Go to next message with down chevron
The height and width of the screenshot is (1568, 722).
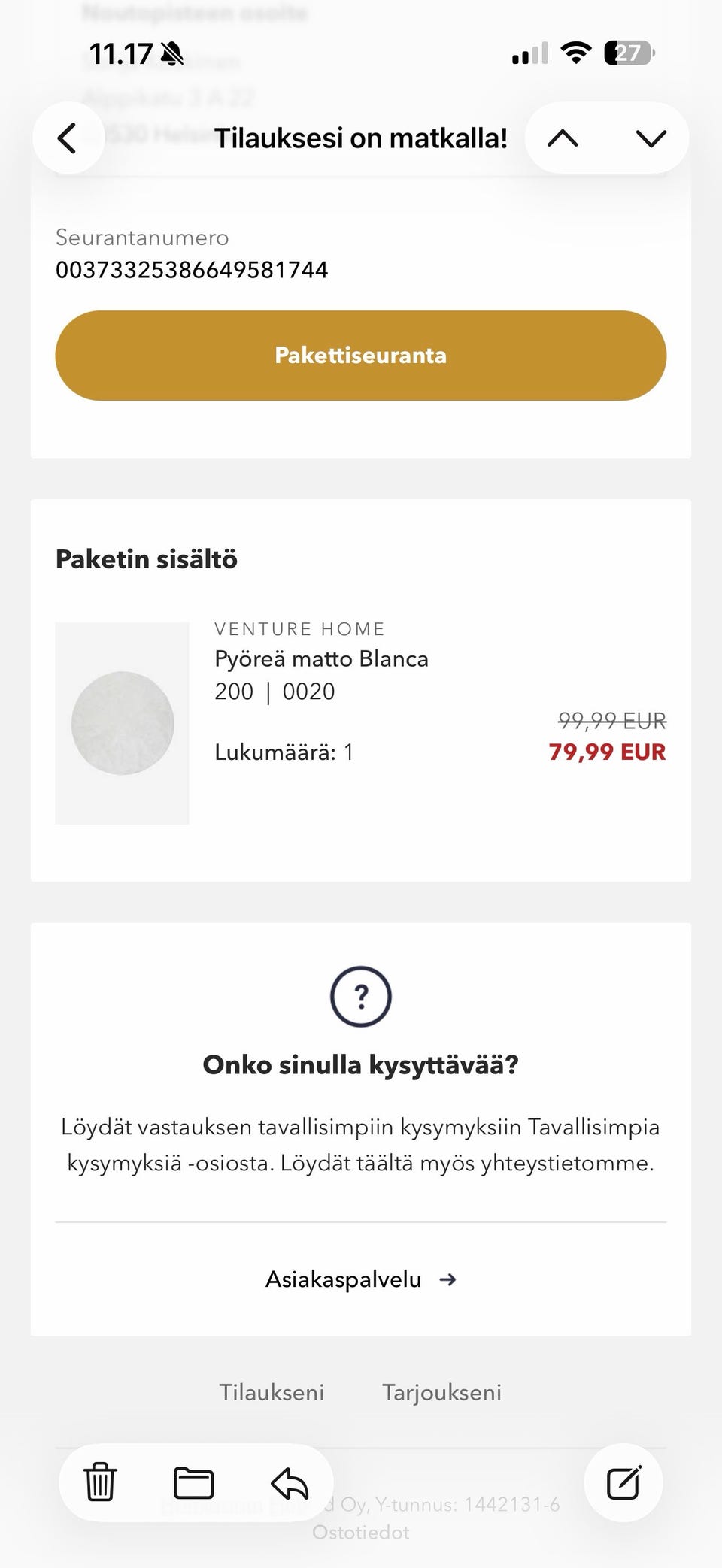[650, 138]
